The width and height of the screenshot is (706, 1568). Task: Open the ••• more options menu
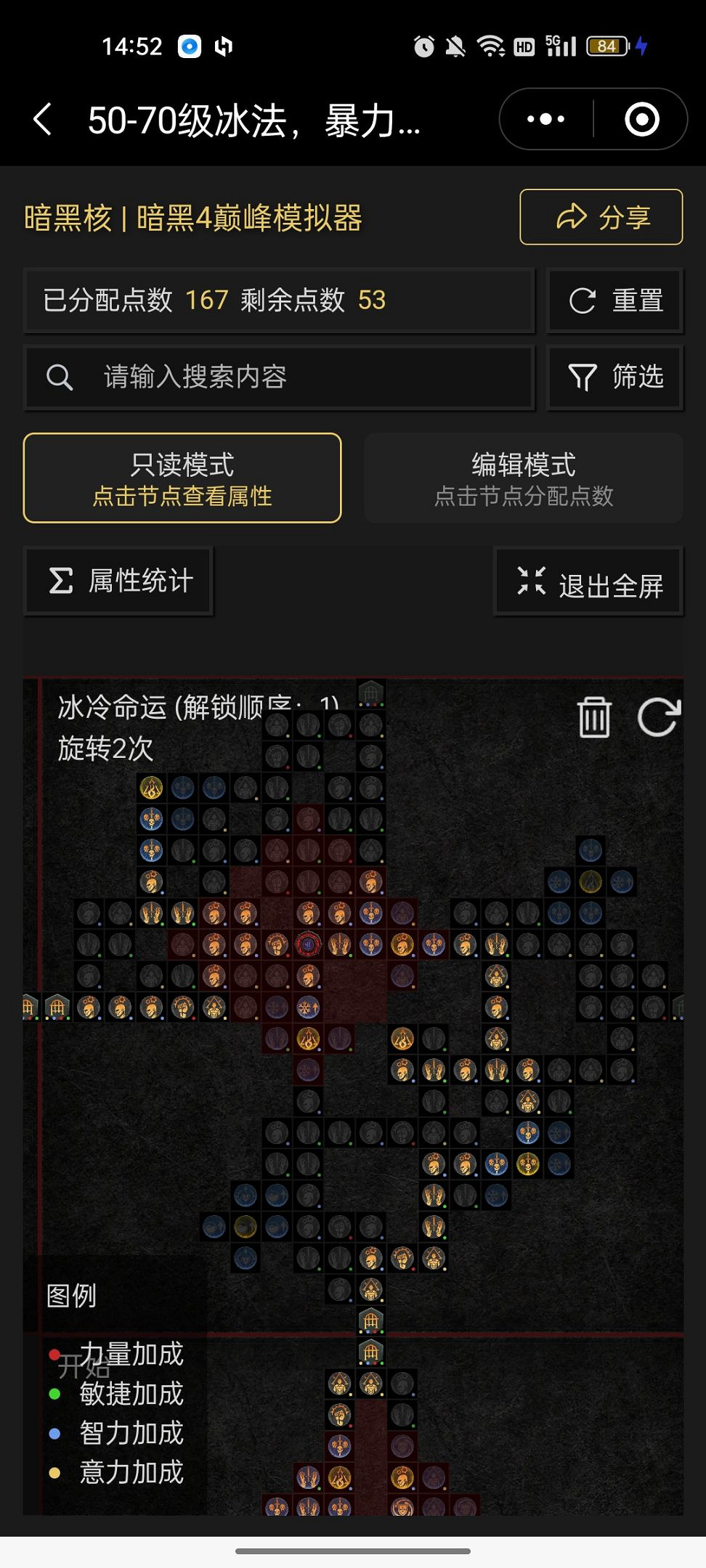(543, 118)
